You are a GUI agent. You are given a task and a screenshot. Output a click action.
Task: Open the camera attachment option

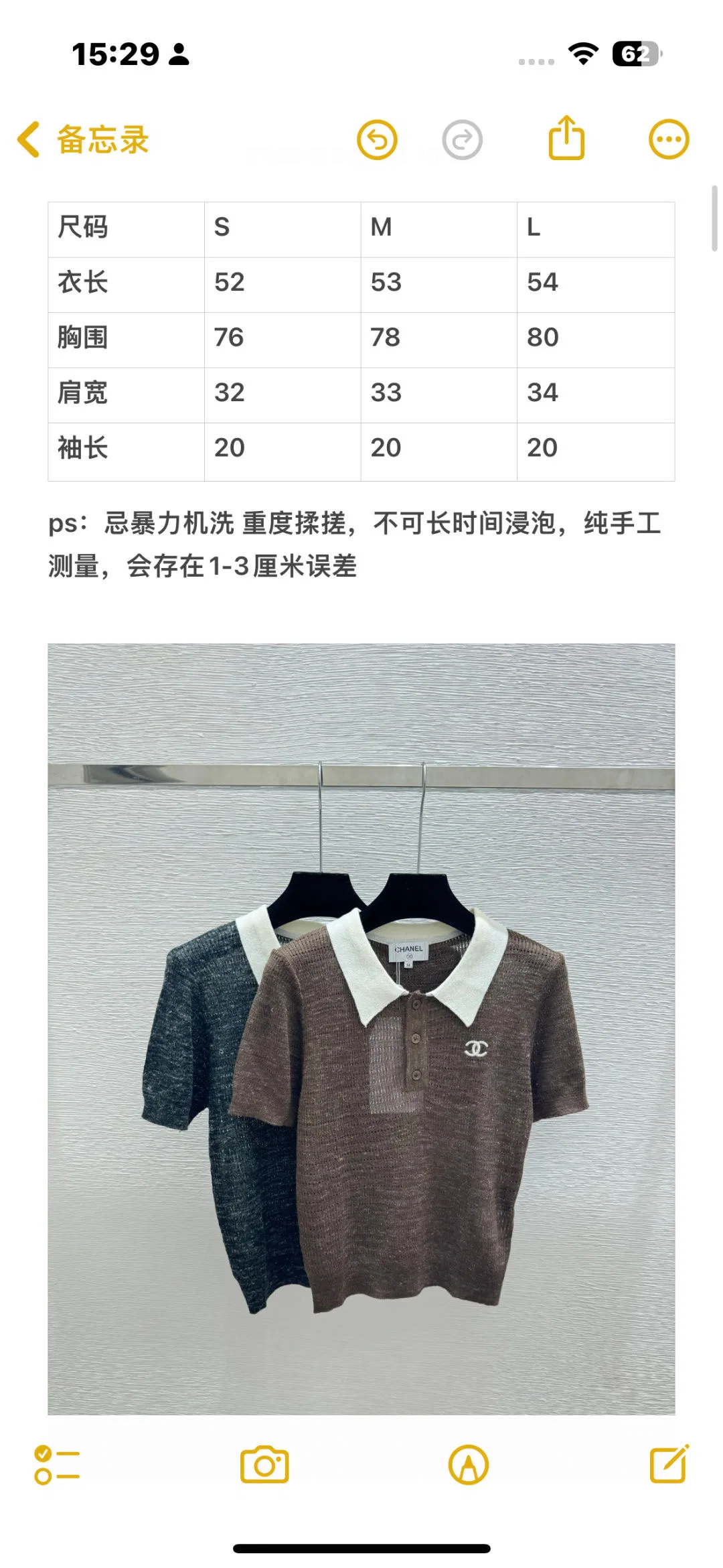pyautogui.click(x=264, y=1465)
